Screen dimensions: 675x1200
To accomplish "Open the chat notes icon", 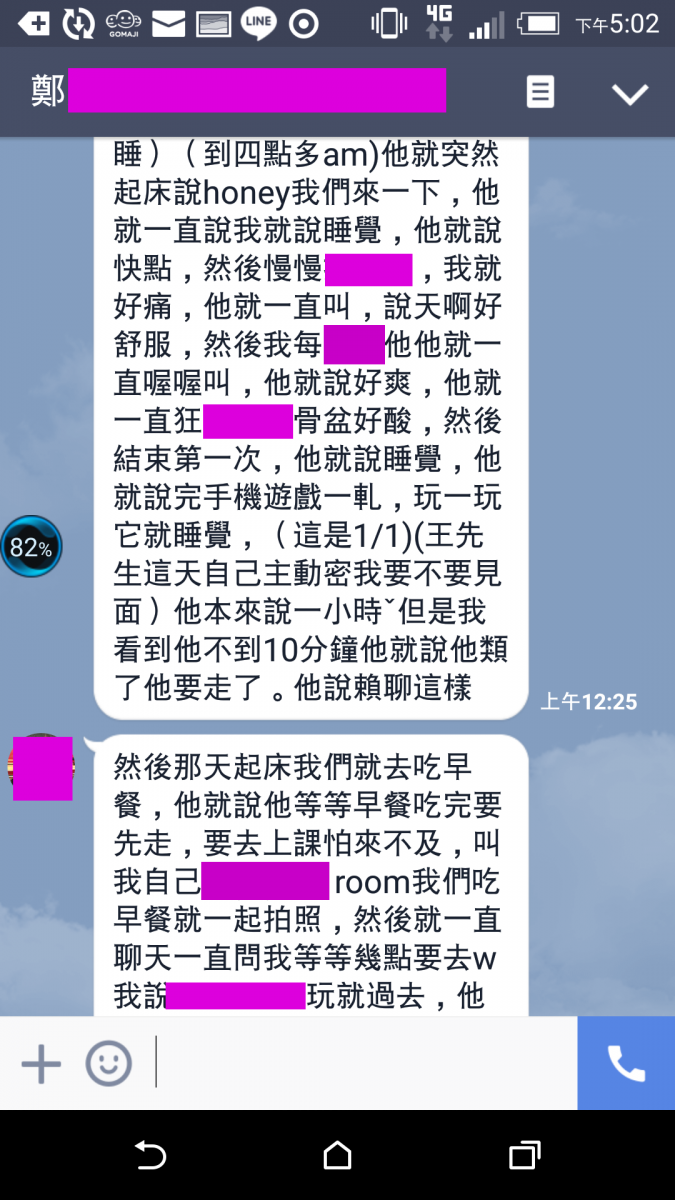I will (x=540, y=93).
